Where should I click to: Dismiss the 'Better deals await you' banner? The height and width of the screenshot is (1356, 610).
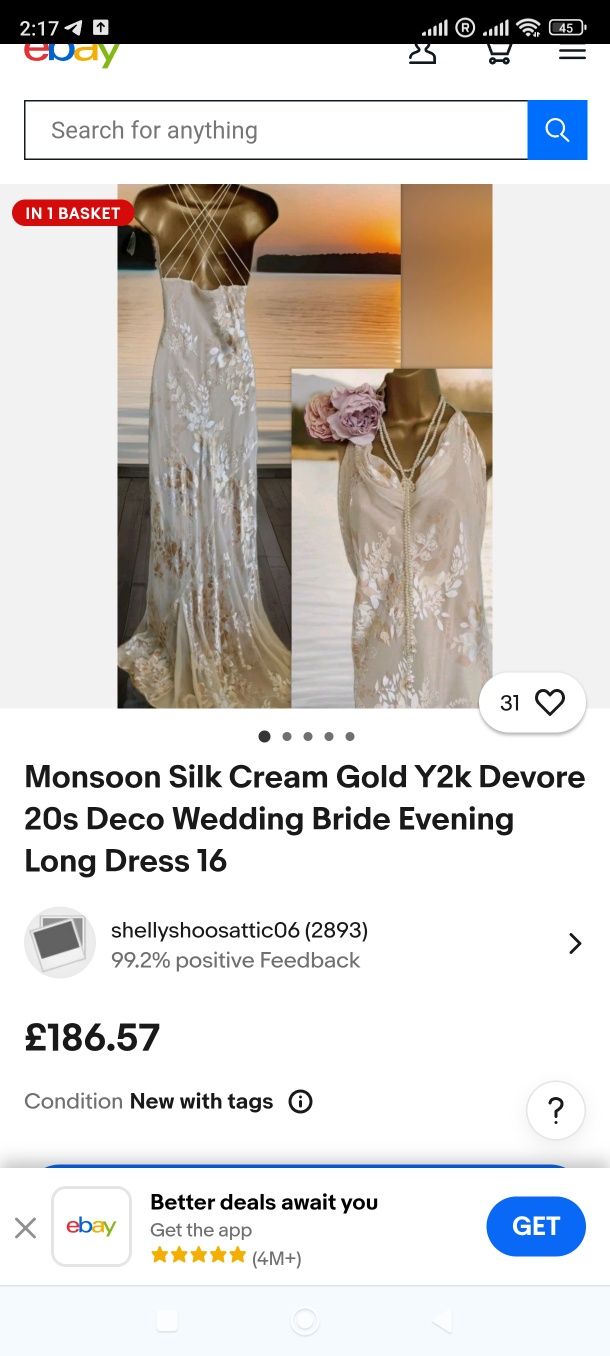[26, 1227]
